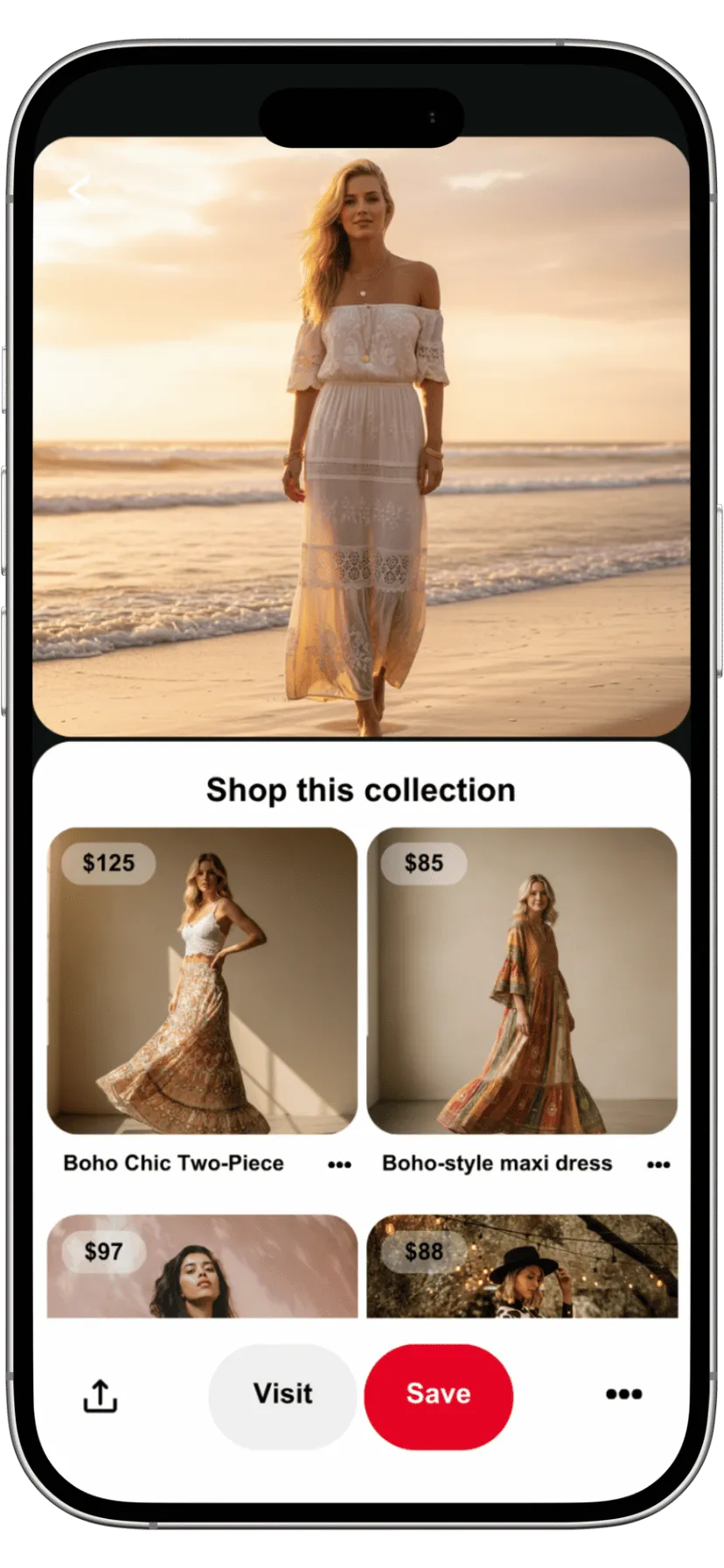Open the Boho-style maxi dress product
724x1568 pixels.
522,980
